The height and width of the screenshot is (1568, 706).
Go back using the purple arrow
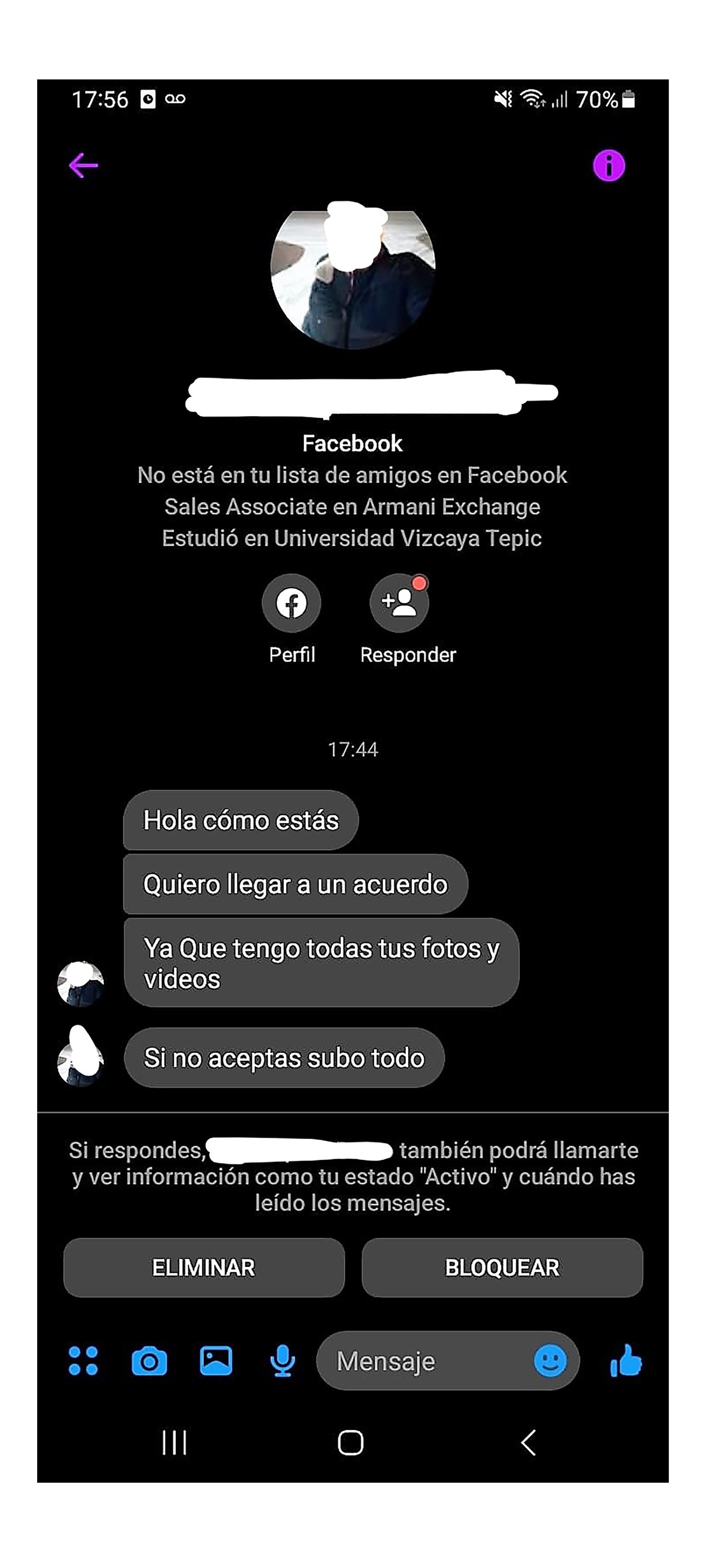(x=83, y=165)
